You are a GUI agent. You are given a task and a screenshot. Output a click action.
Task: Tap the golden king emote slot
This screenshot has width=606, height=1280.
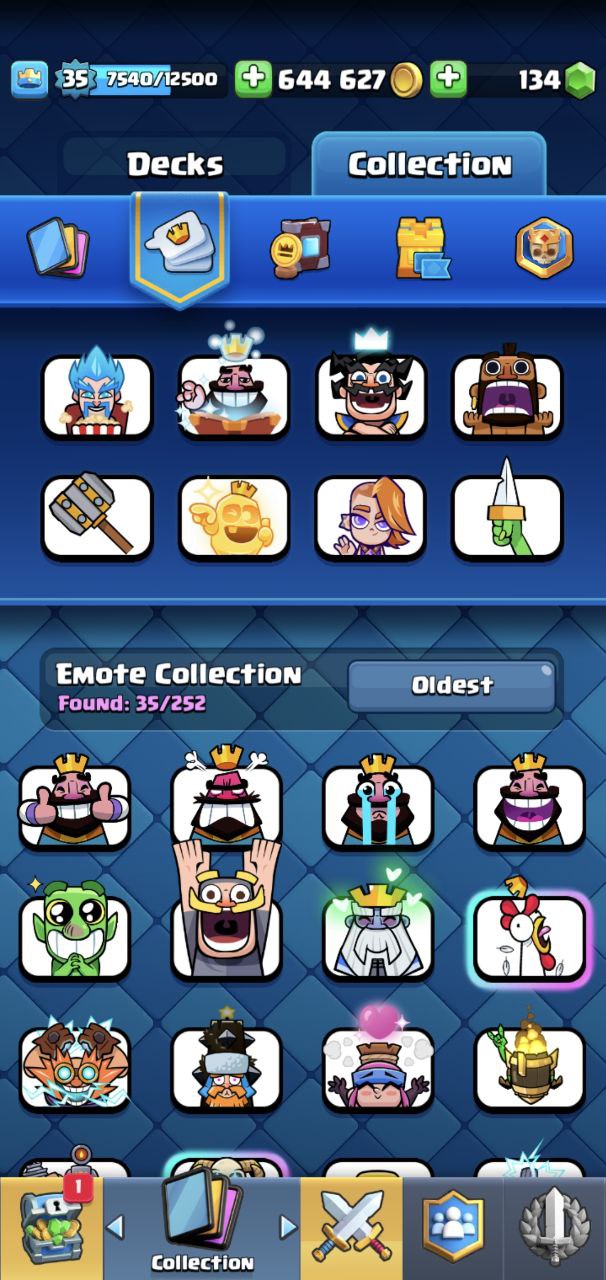(234, 516)
